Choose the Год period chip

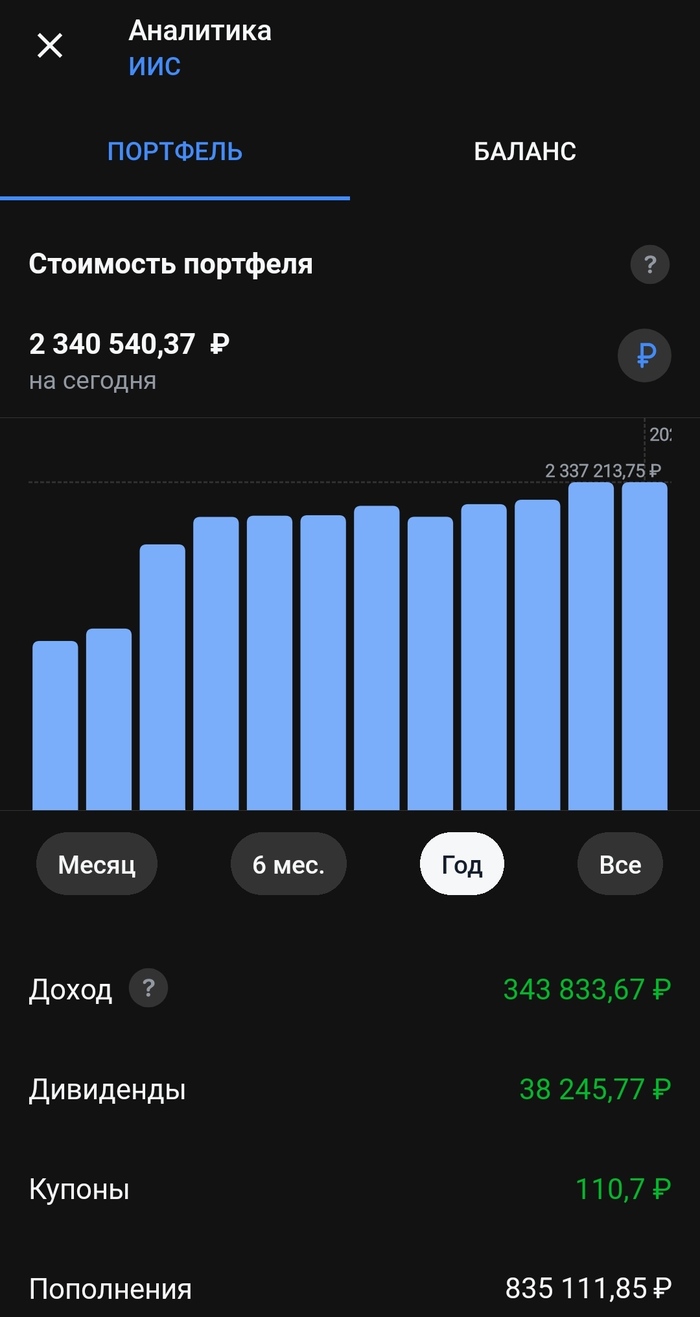pyautogui.click(x=461, y=865)
